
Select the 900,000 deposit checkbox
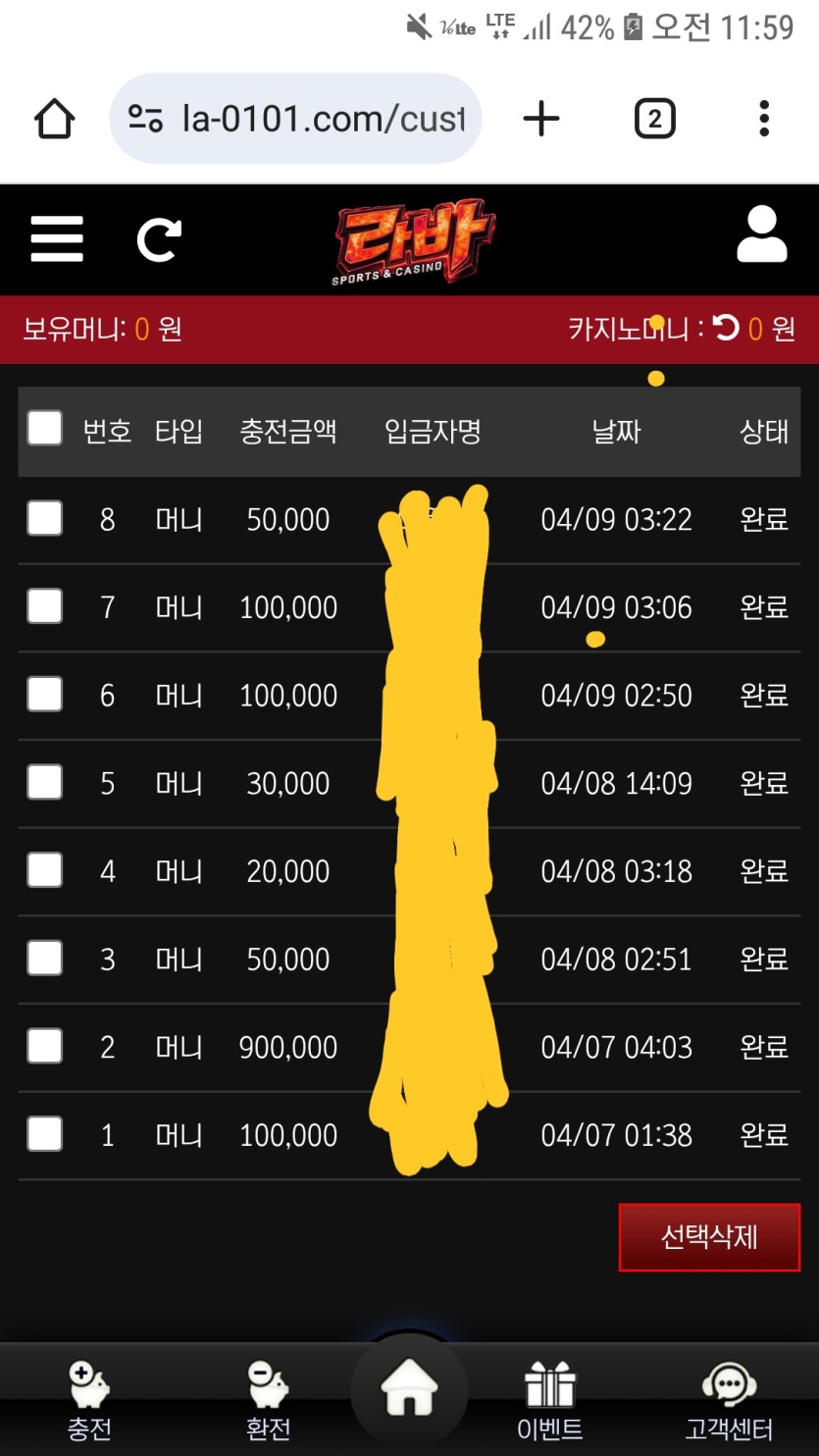click(45, 1047)
